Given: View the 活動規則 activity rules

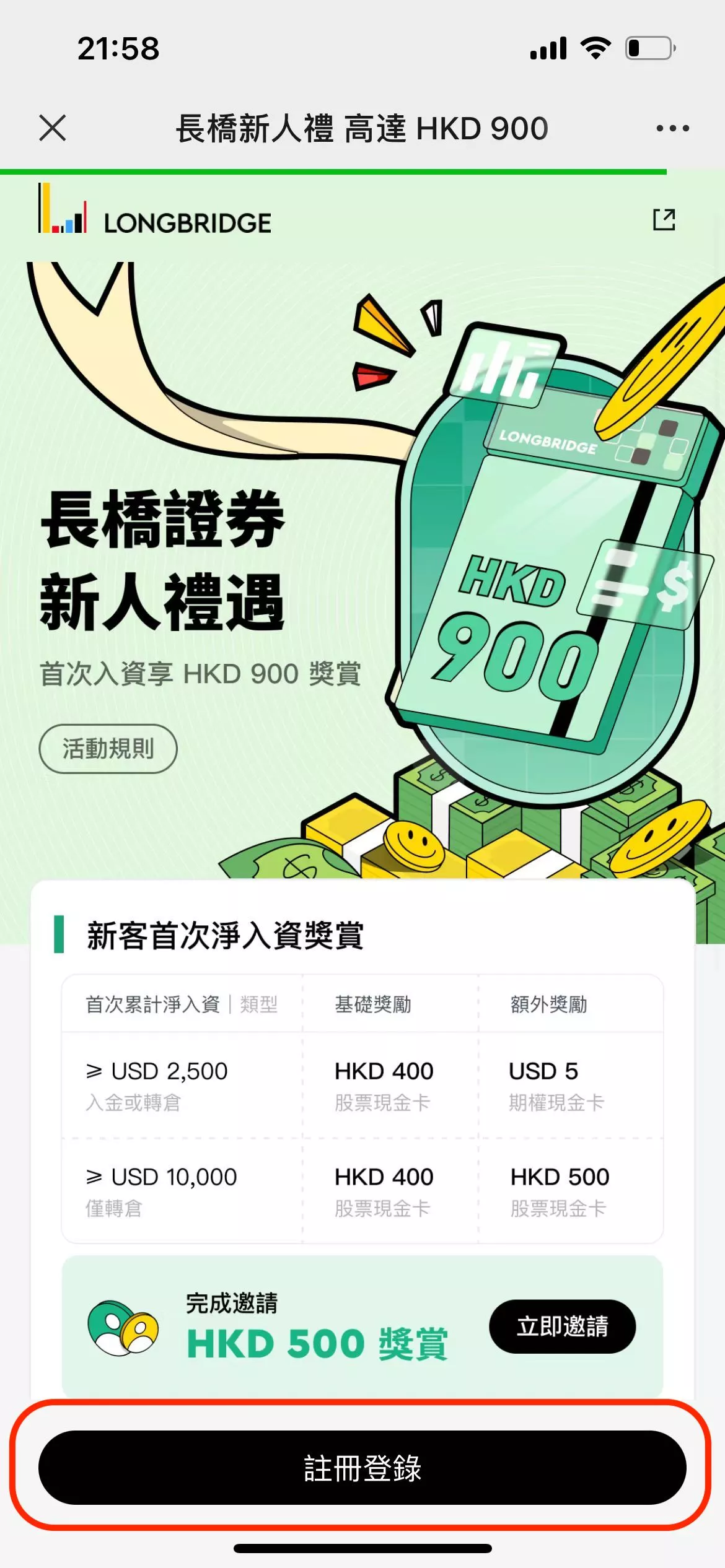Looking at the screenshot, I should [108, 749].
